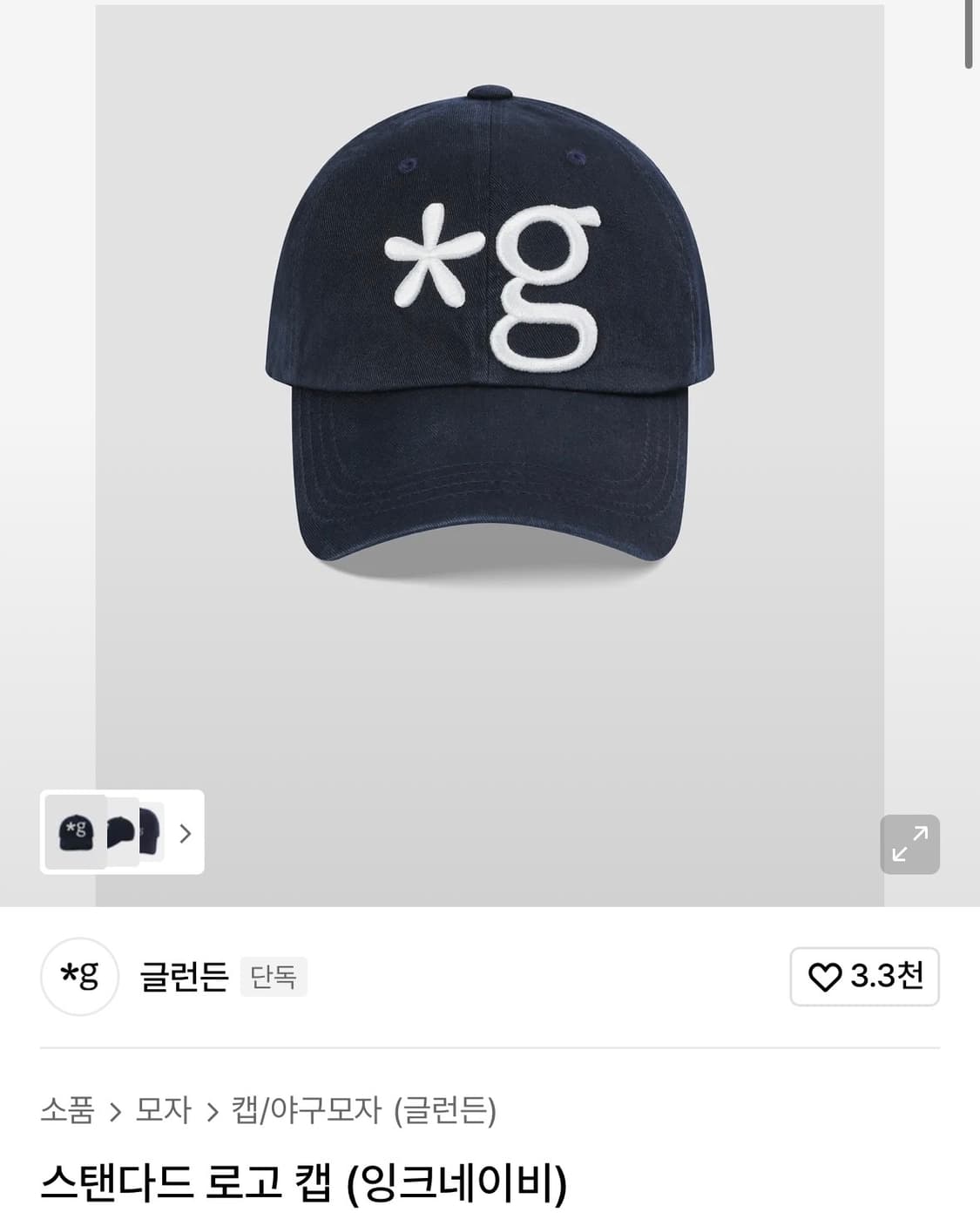
Task: Open the 소품 breadcrumb category
Action: click(x=66, y=1111)
